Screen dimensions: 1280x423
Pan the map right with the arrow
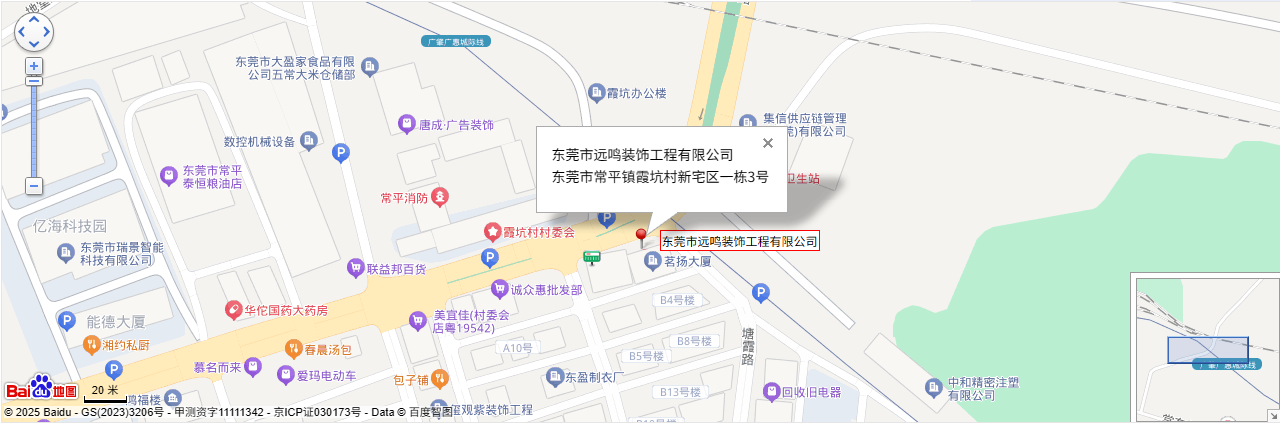pyautogui.click(x=47, y=32)
